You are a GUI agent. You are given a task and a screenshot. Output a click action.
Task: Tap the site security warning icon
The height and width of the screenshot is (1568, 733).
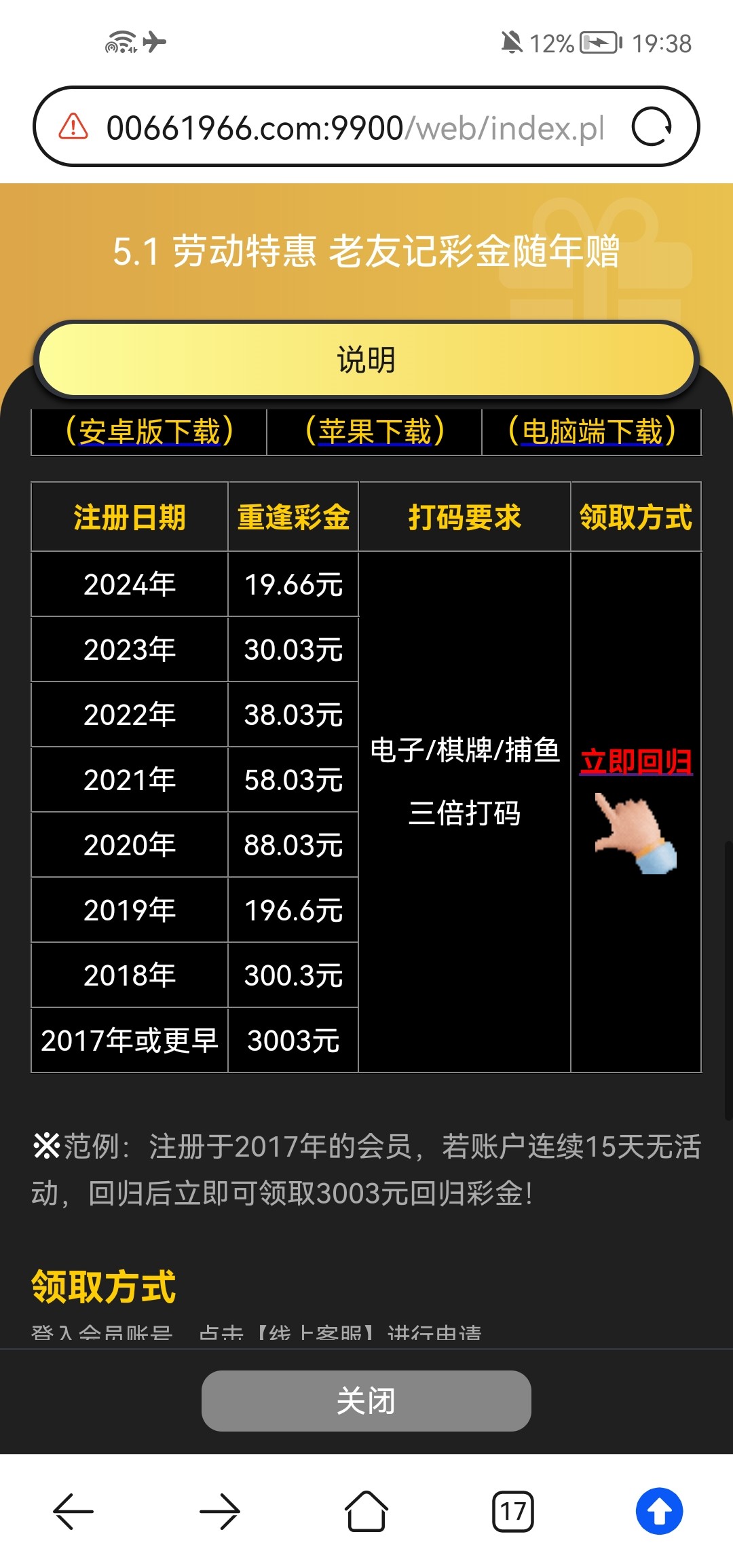coord(73,127)
